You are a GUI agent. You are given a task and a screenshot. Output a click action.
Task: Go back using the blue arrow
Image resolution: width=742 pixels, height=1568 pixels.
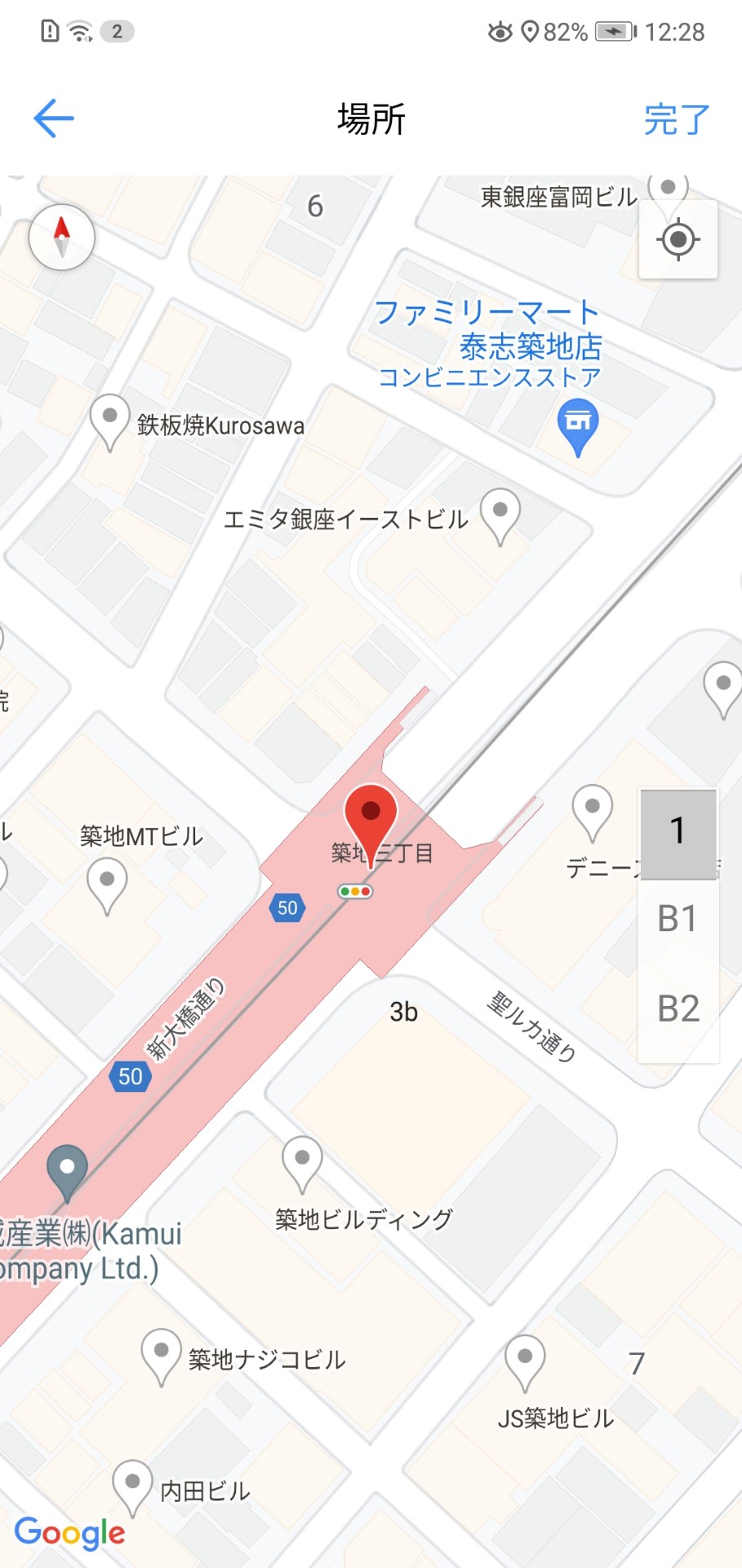click(x=54, y=118)
